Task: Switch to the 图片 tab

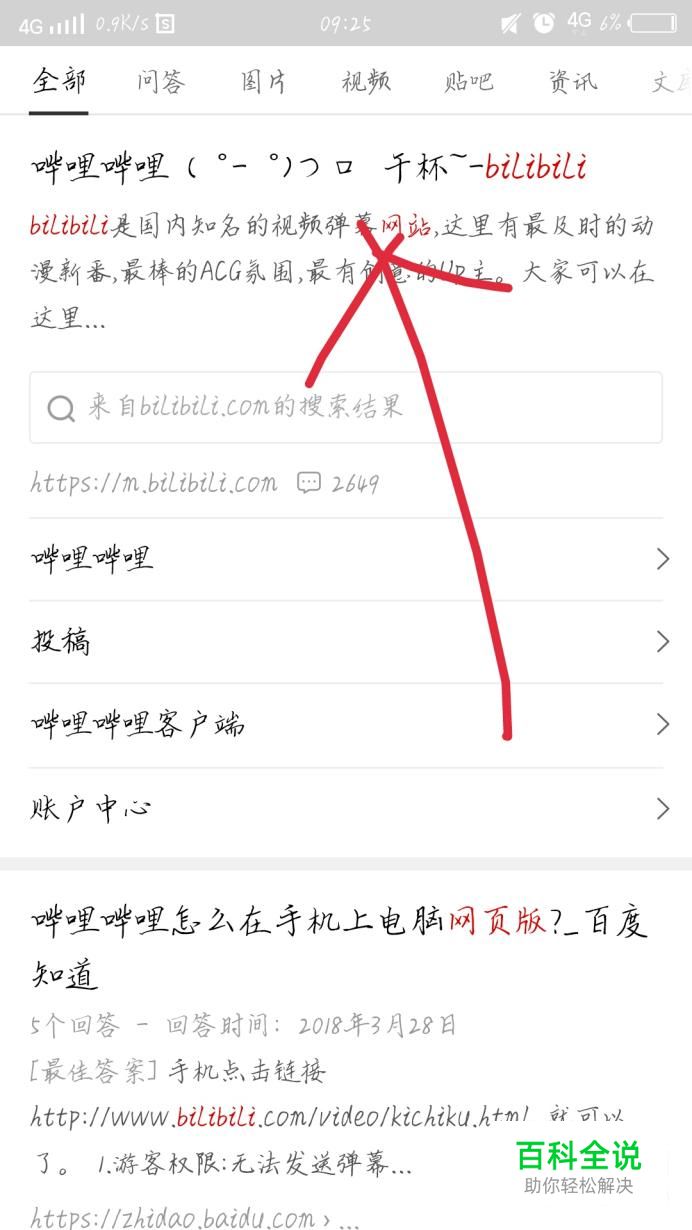Action: coord(264,82)
